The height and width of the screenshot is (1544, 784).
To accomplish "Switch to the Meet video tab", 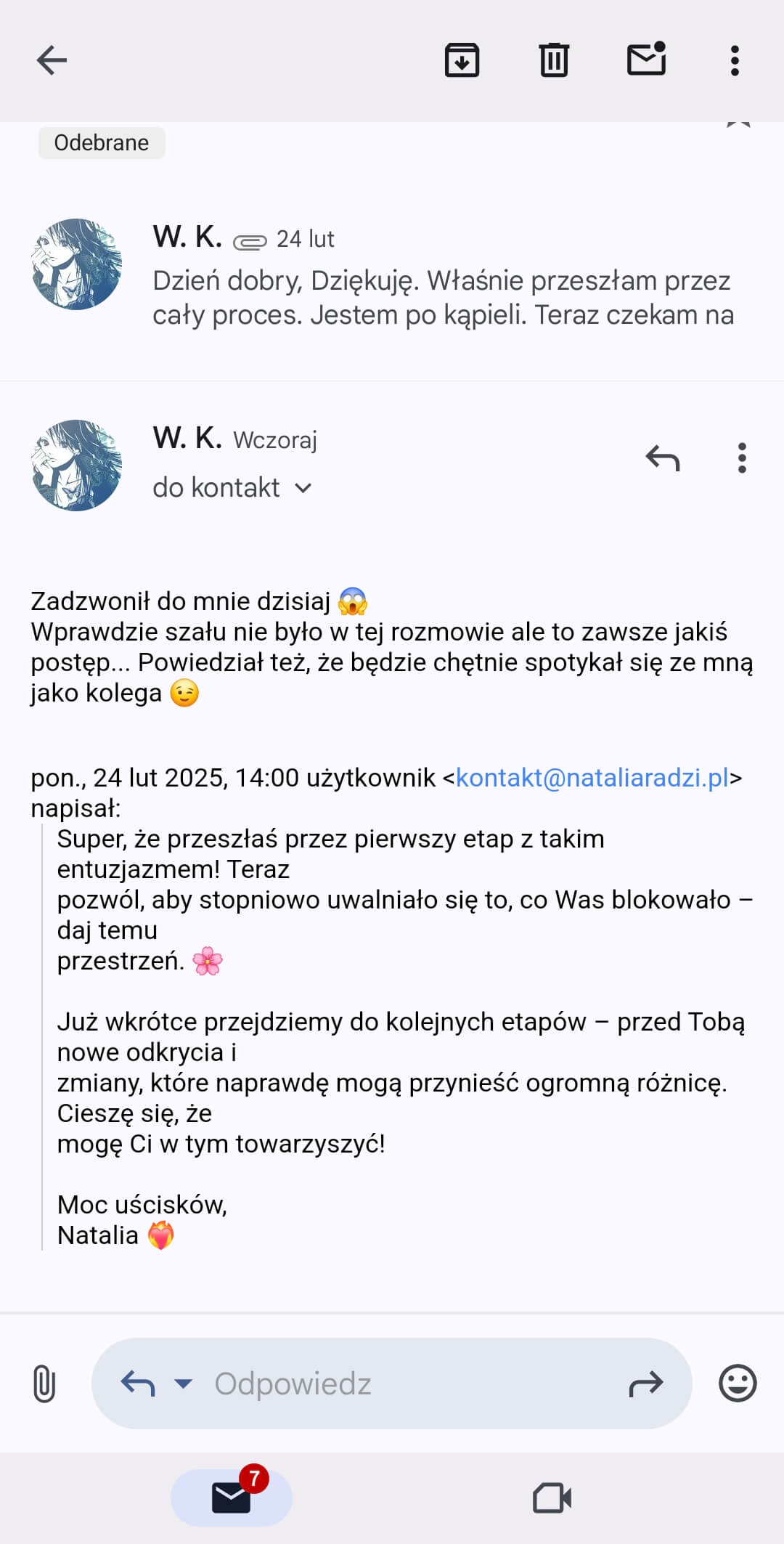I will 552,1498.
